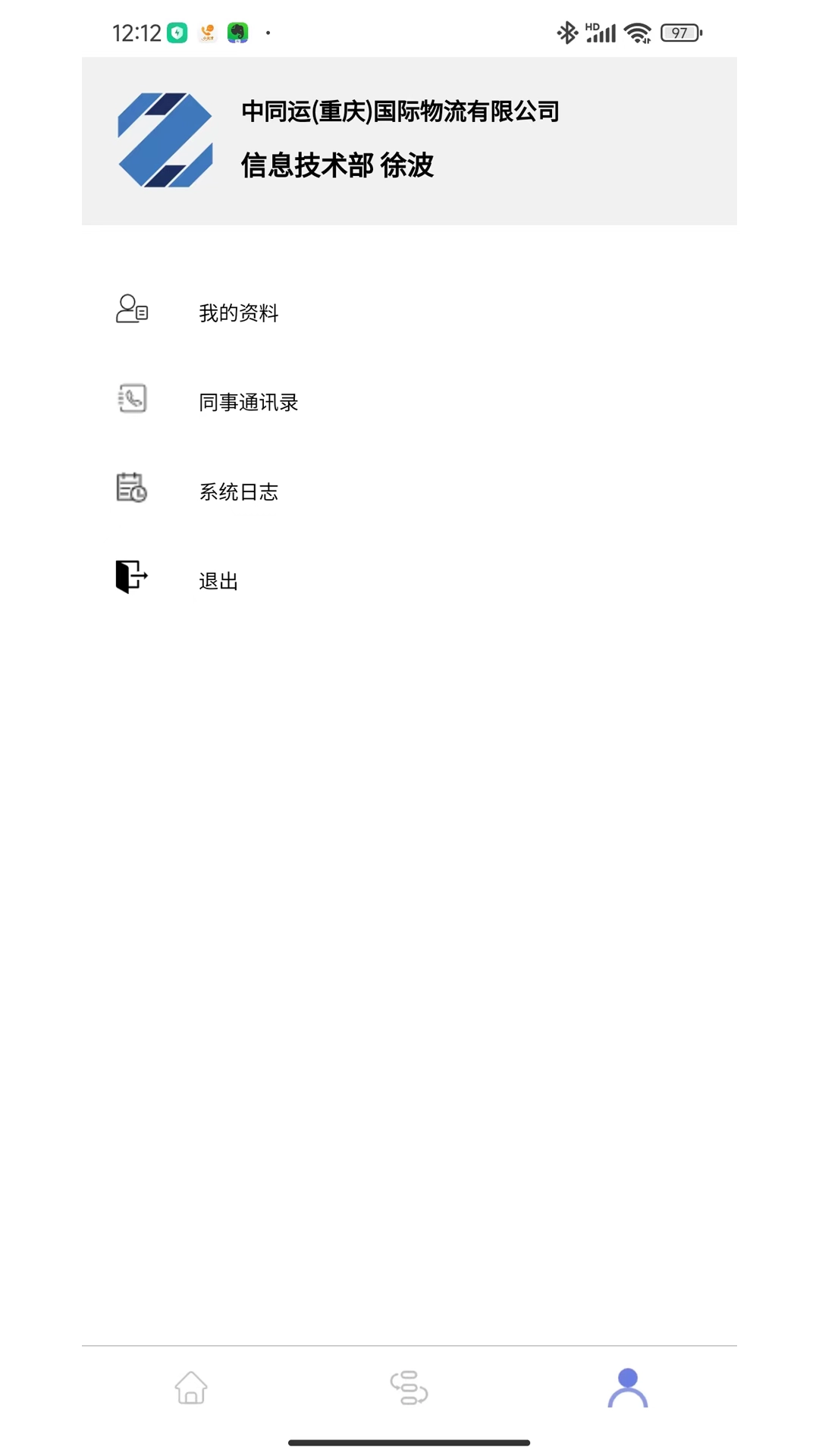Open 同事通讯录 (Colleague Directory)
Image resolution: width=819 pixels, height=1456 pixels.
(249, 401)
